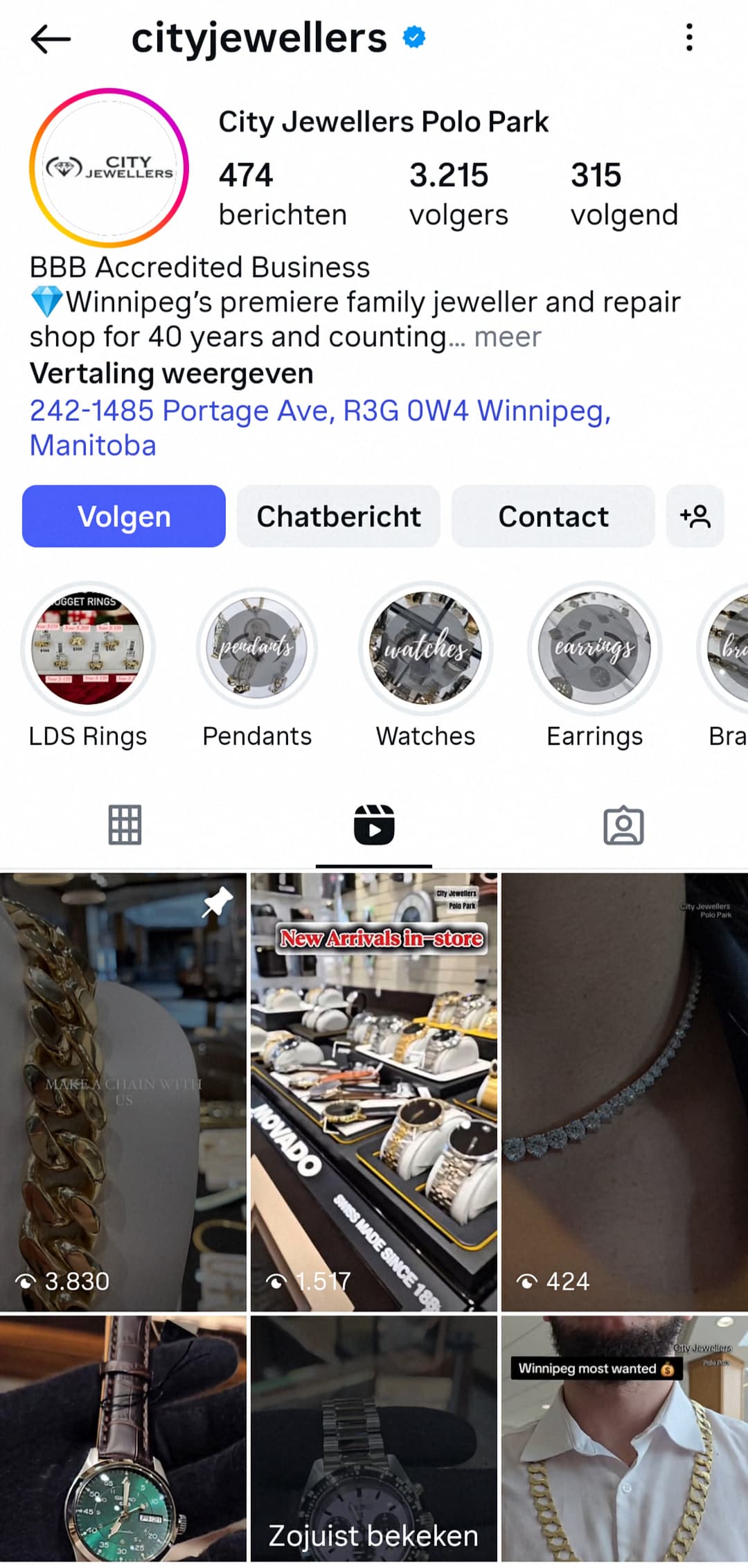Open the Contact options

tap(553, 516)
